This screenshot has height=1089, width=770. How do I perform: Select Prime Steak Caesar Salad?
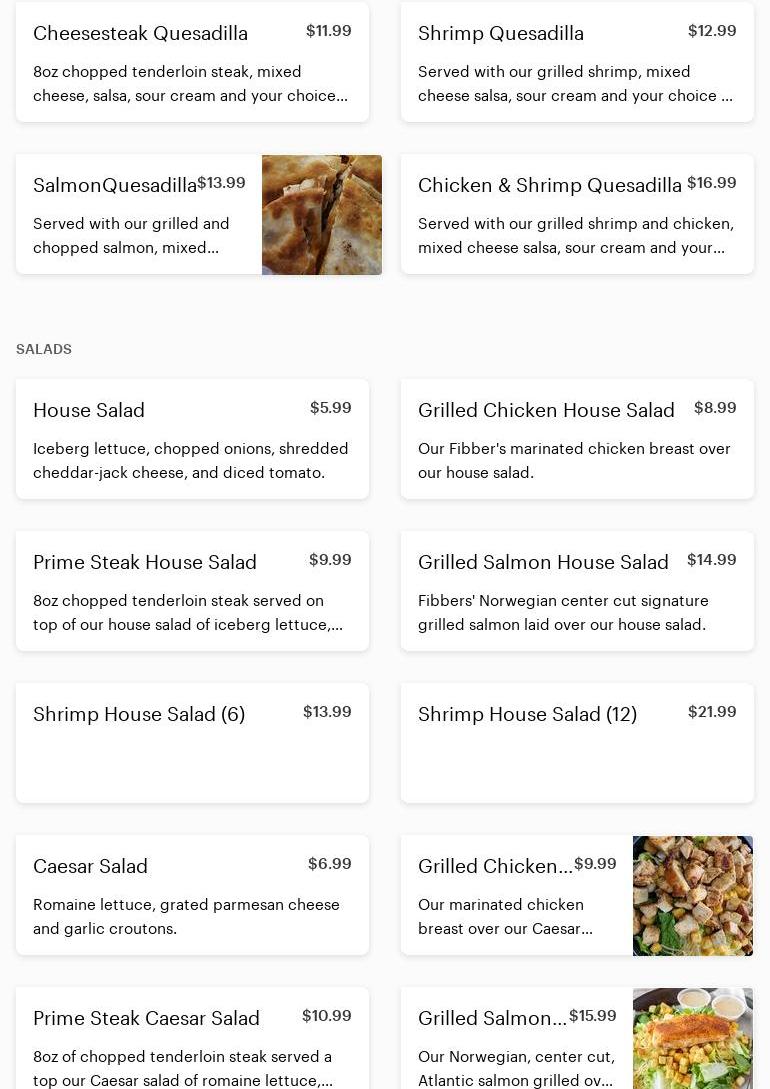click(x=192, y=1040)
